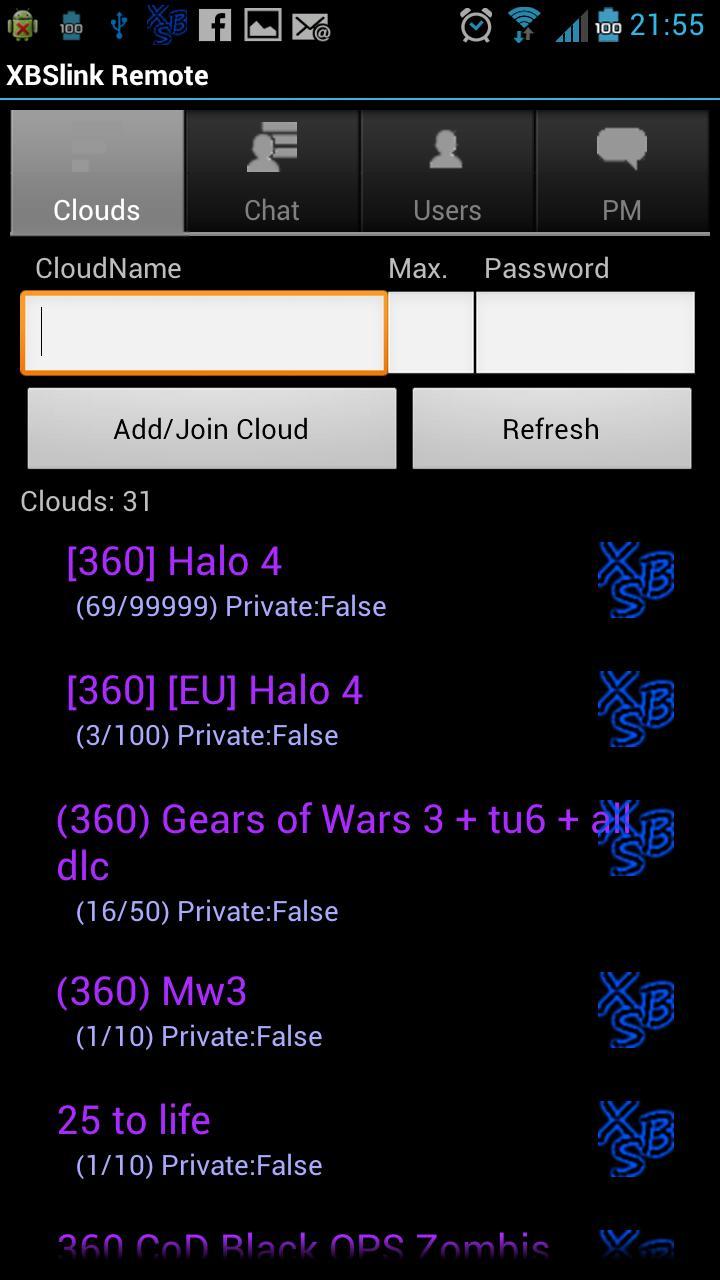Screen dimensions: 720x1280
Task: Focus the CloudName text field
Action: (x=204, y=331)
